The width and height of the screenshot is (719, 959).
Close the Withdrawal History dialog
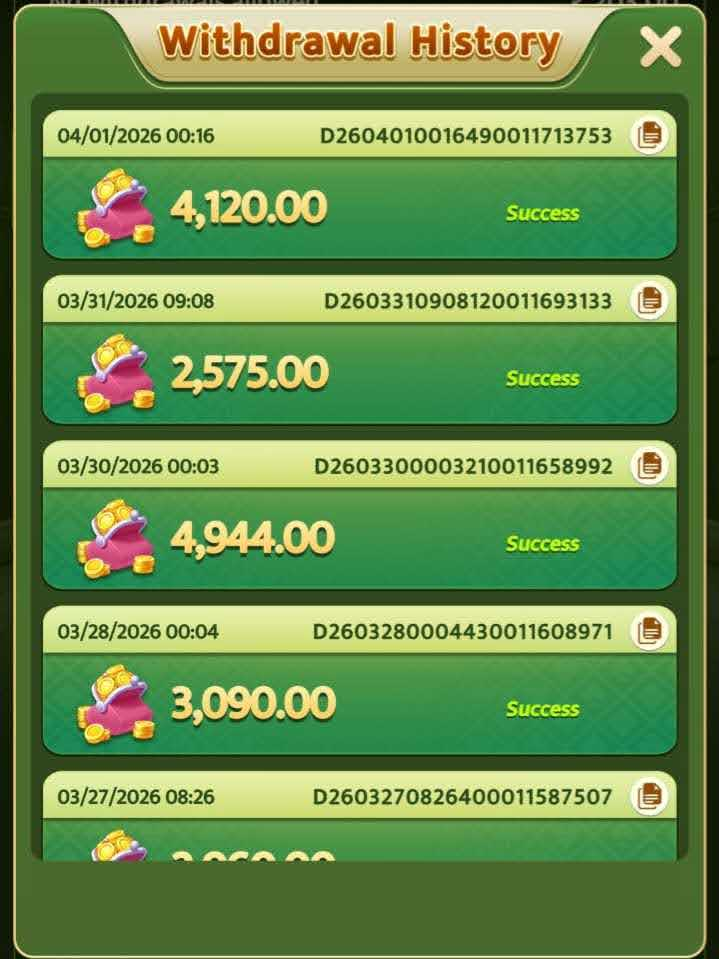[x=660, y=46]
